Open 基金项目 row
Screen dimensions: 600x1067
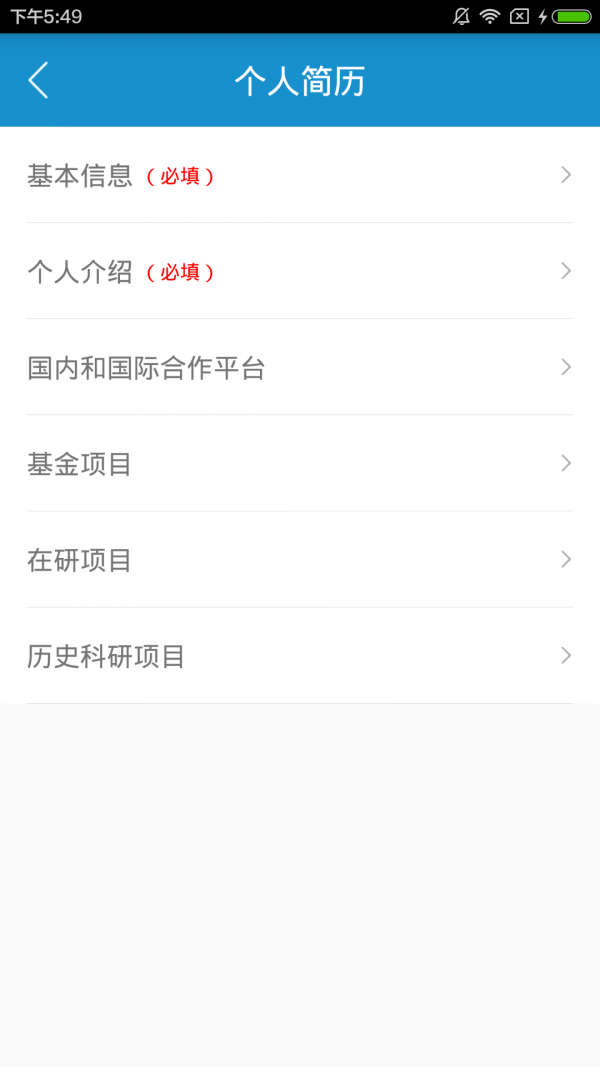pos(300,464)
